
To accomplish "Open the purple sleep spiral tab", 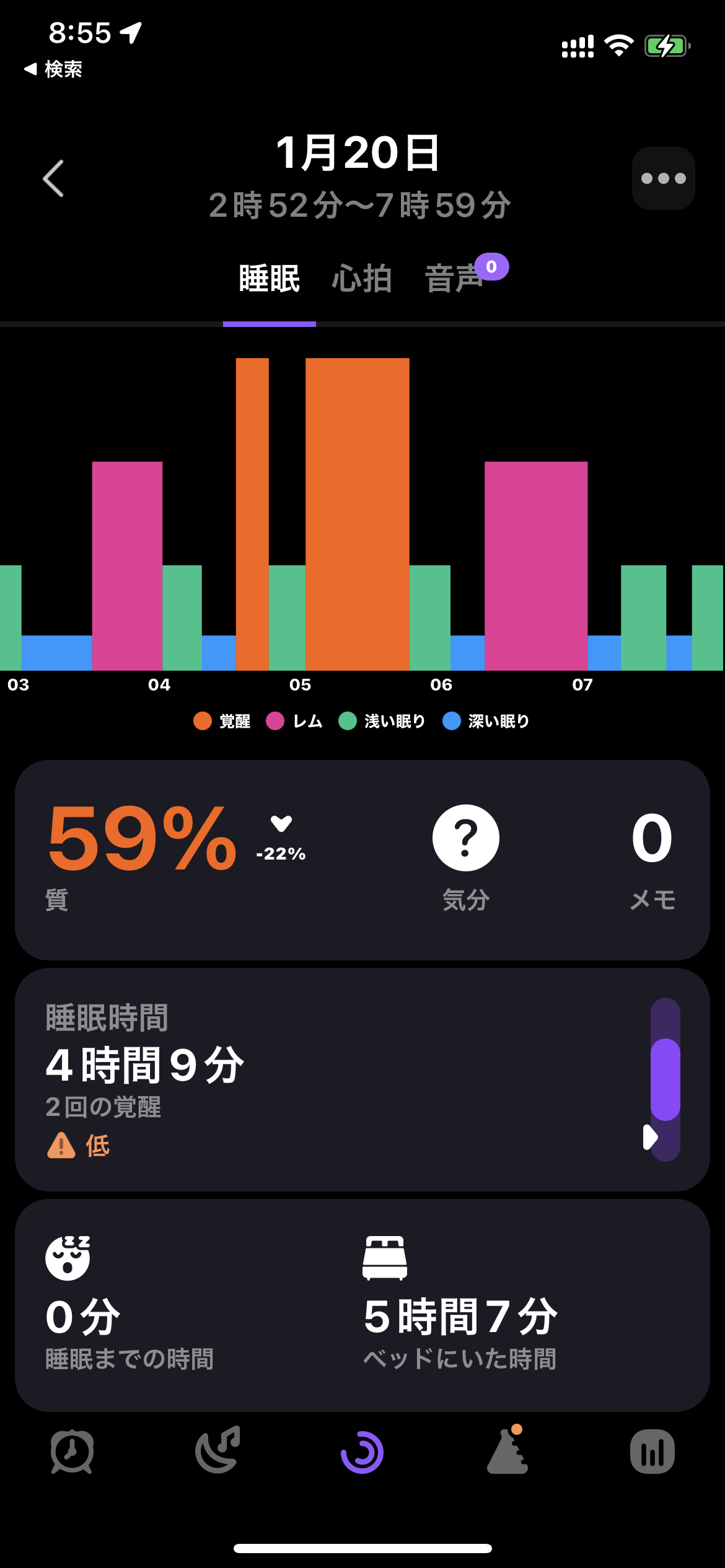I will pyautogui.click(x=362, y=1452).
